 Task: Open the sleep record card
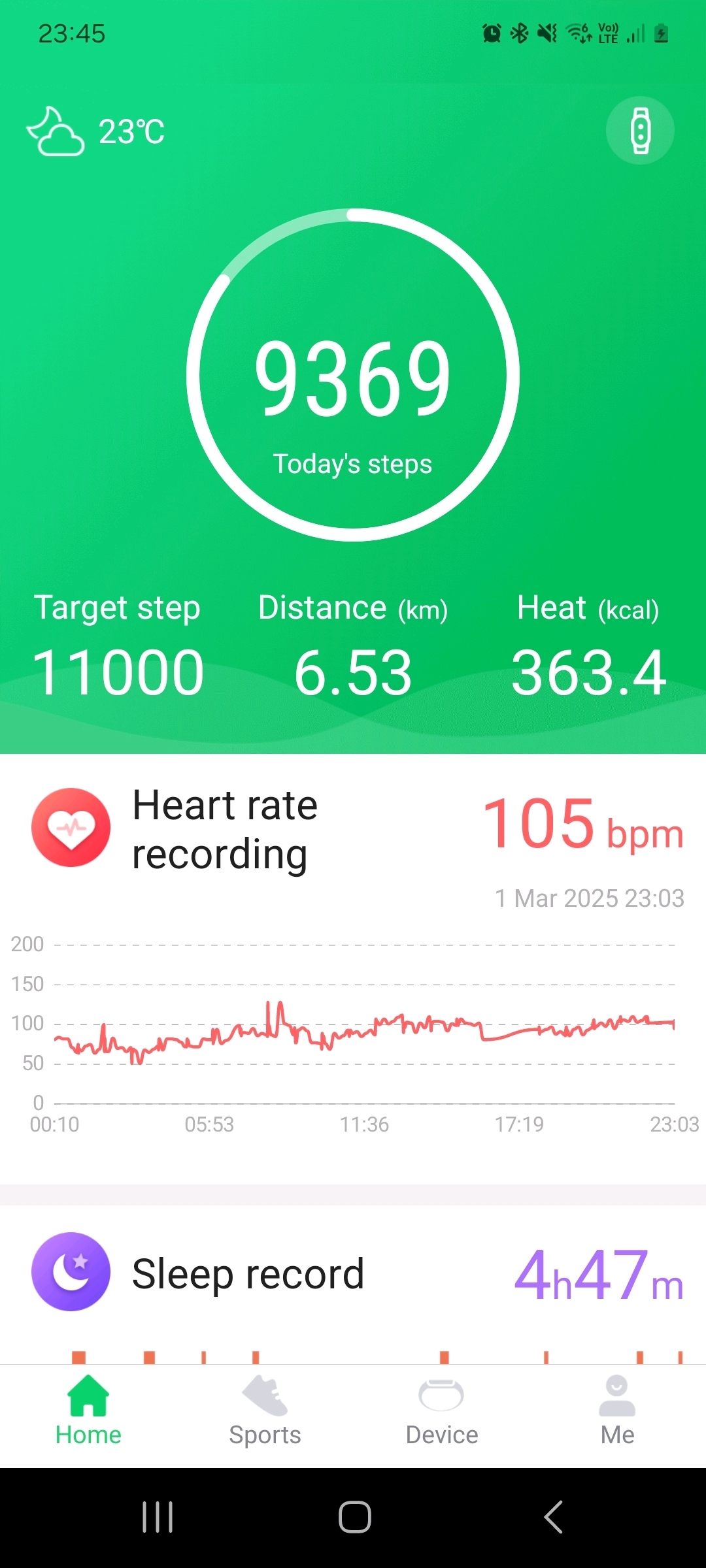click(x=353, y=1273)
